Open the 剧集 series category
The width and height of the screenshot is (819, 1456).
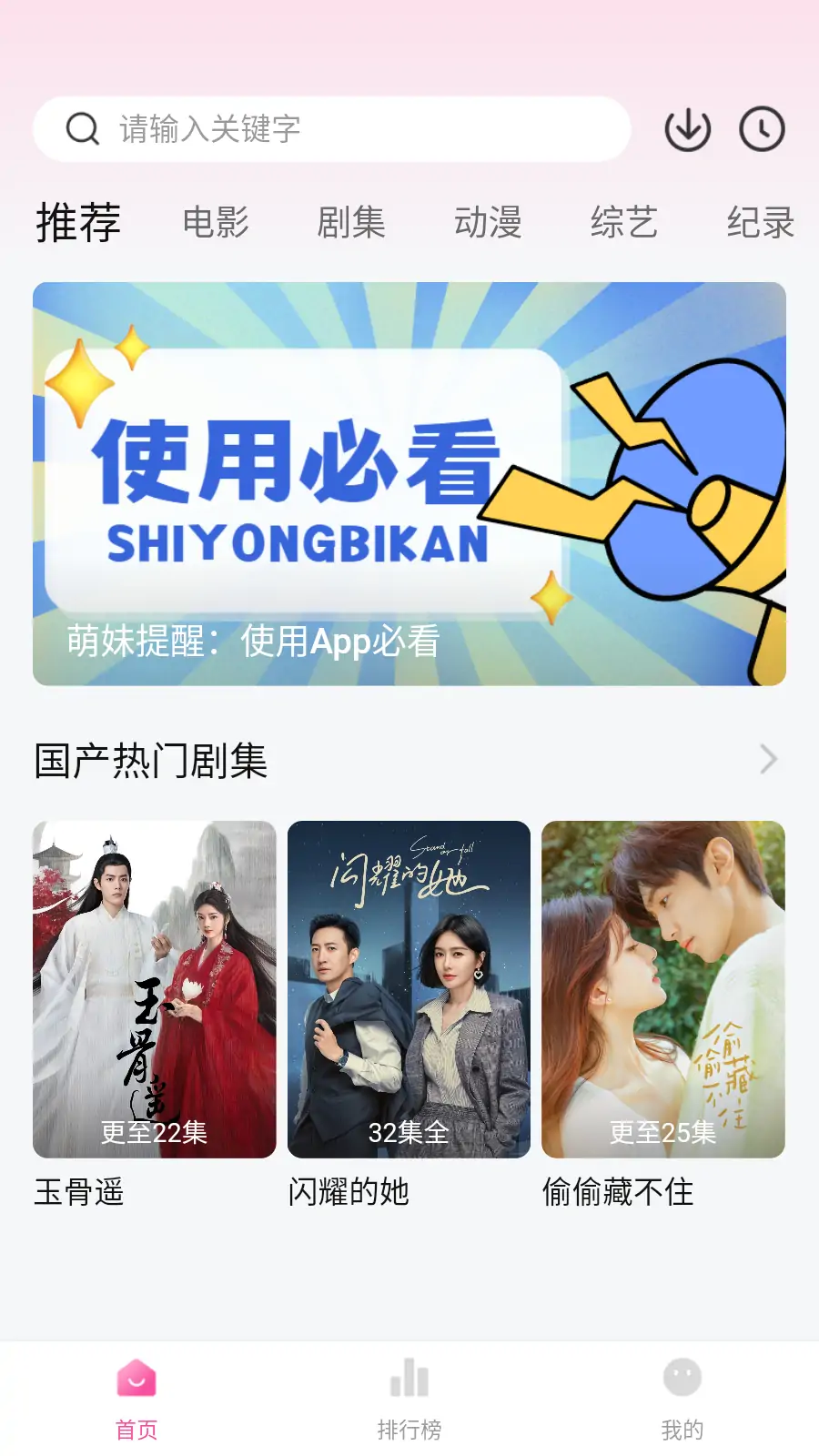[x=353, y=222]
